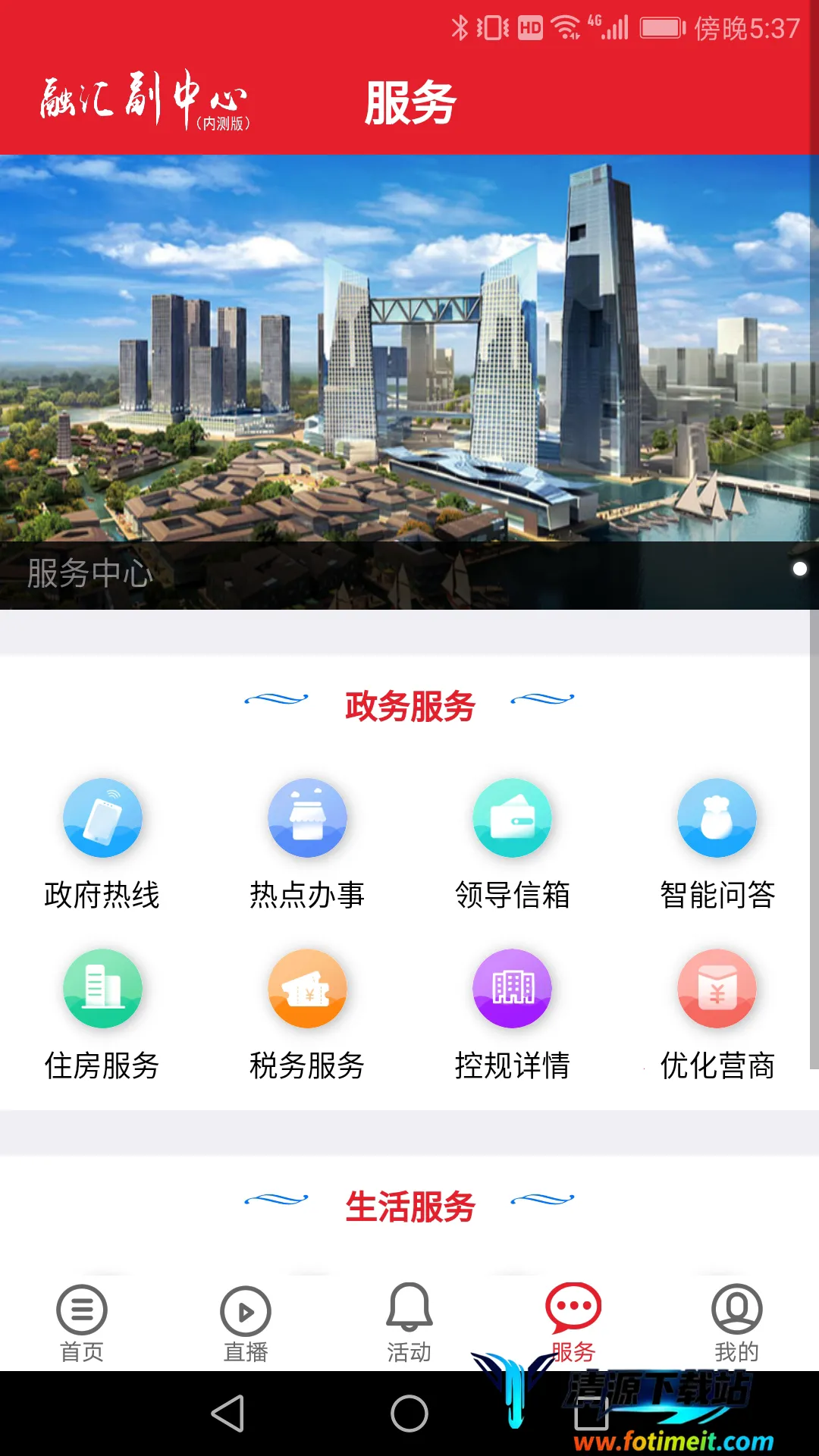Open 住房服务 housing service
Image resolution: width=819 pixels, height=1456 pixels.
tap(102, 1014)
